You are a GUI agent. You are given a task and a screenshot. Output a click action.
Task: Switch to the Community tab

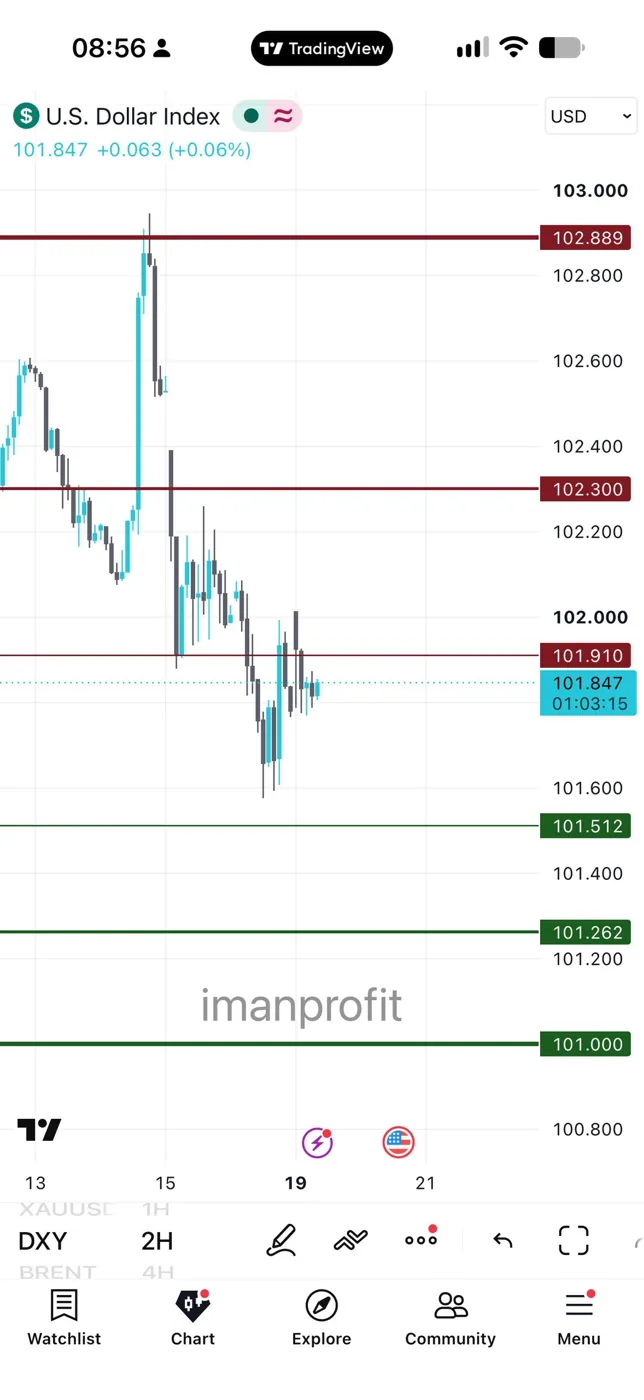[x=450, y=1319]
